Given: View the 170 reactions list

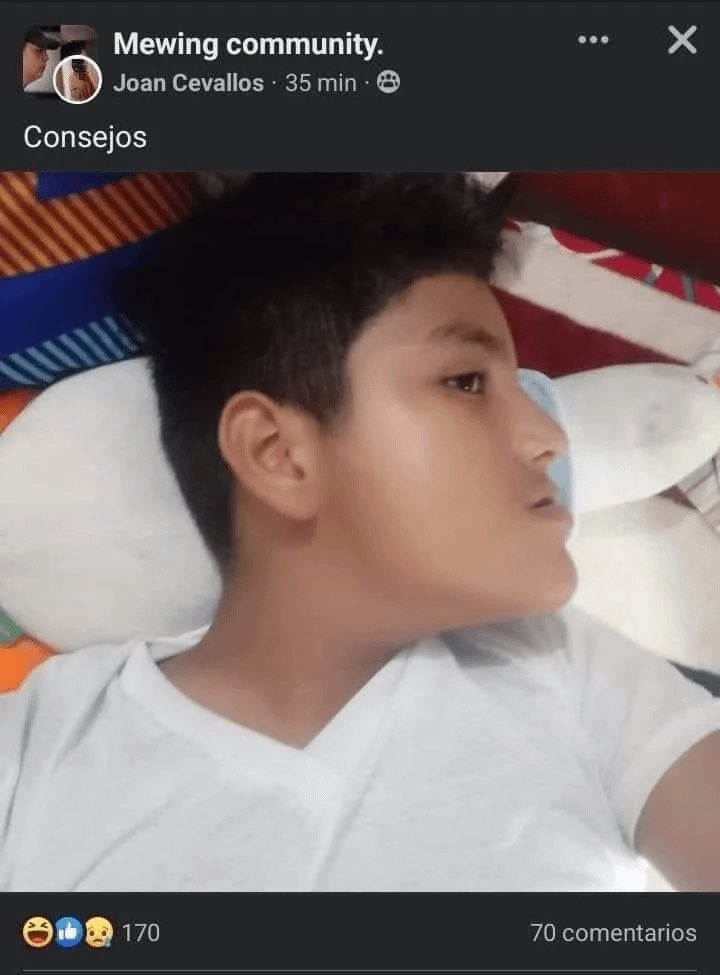Looking at the screenshot, I should click(90, 932).
